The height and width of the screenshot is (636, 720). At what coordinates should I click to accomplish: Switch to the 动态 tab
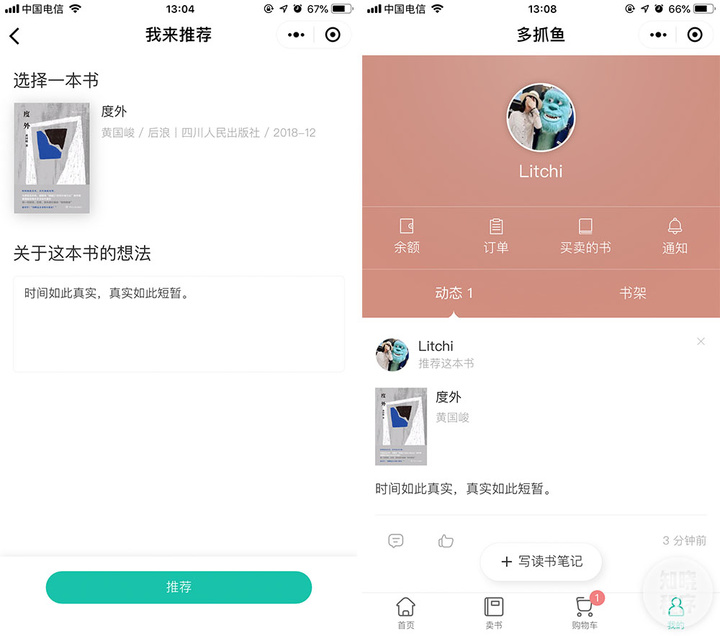453,293
